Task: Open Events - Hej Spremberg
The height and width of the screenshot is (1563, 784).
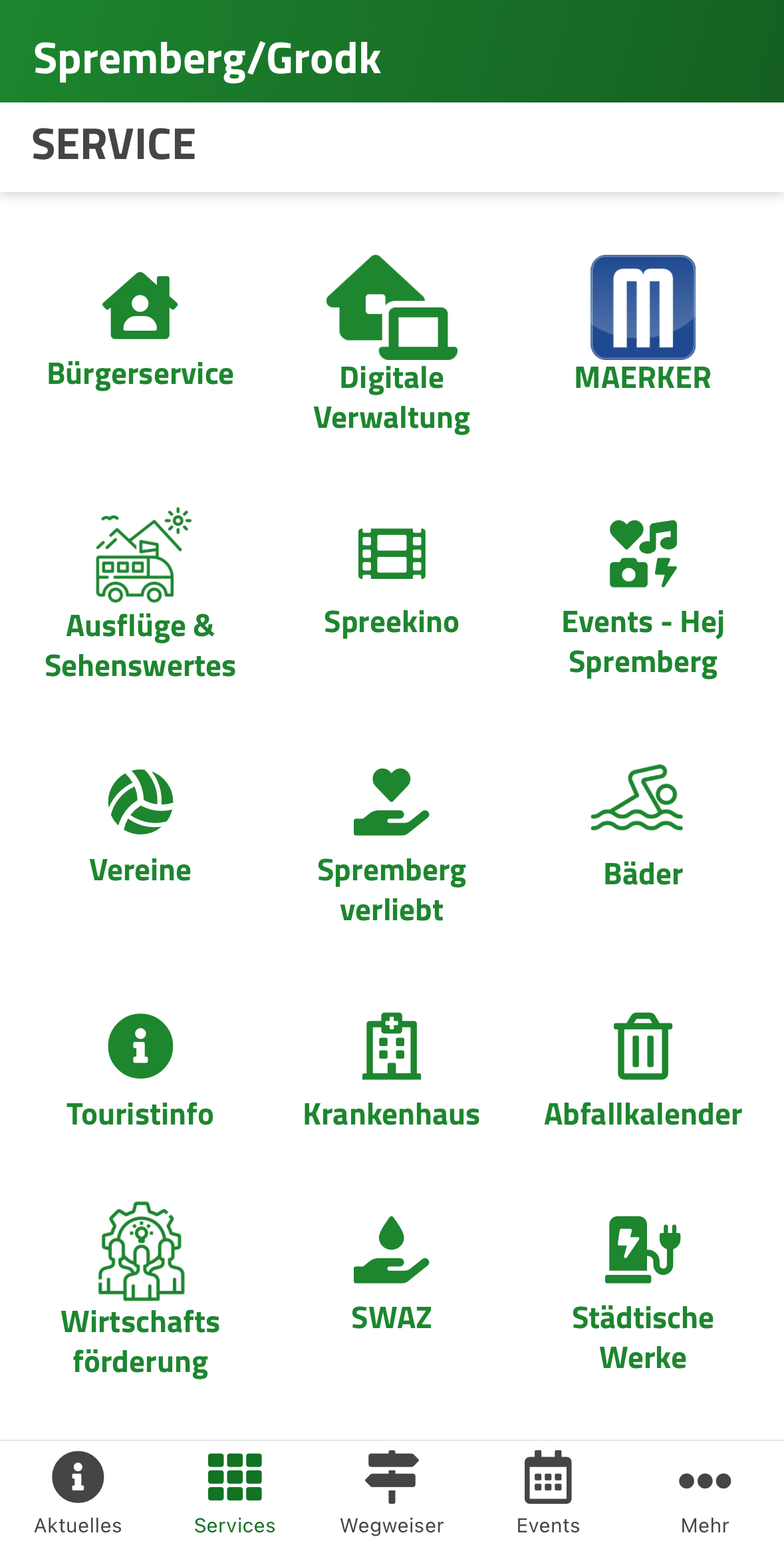Action: [x=643, y=599]
